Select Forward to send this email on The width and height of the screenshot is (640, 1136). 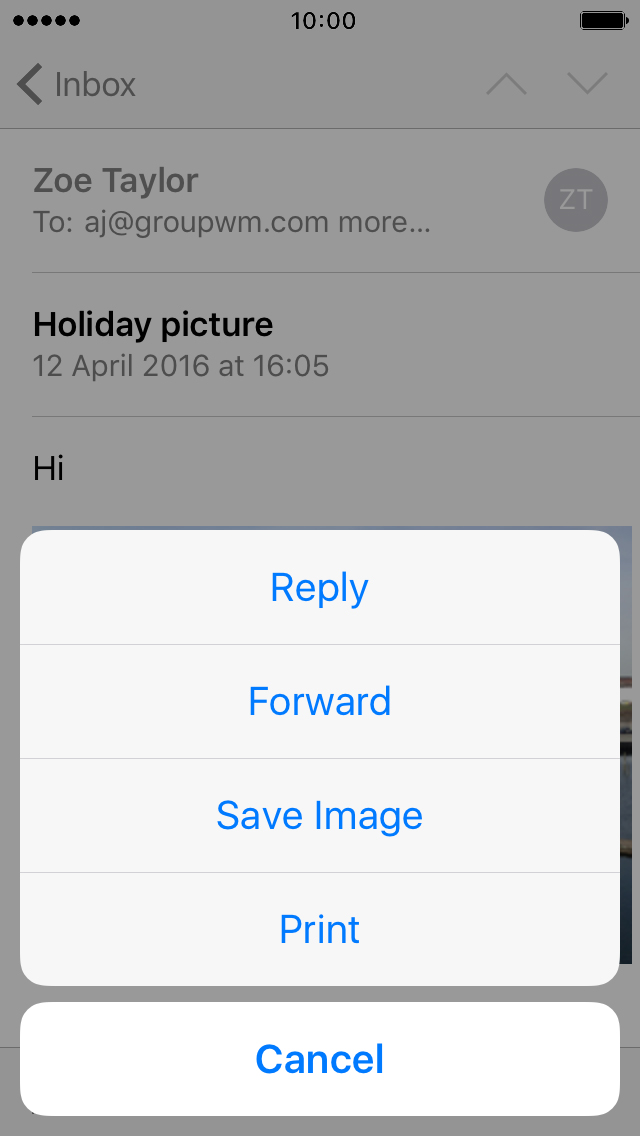pyautogui.click(x=320, y=701)
